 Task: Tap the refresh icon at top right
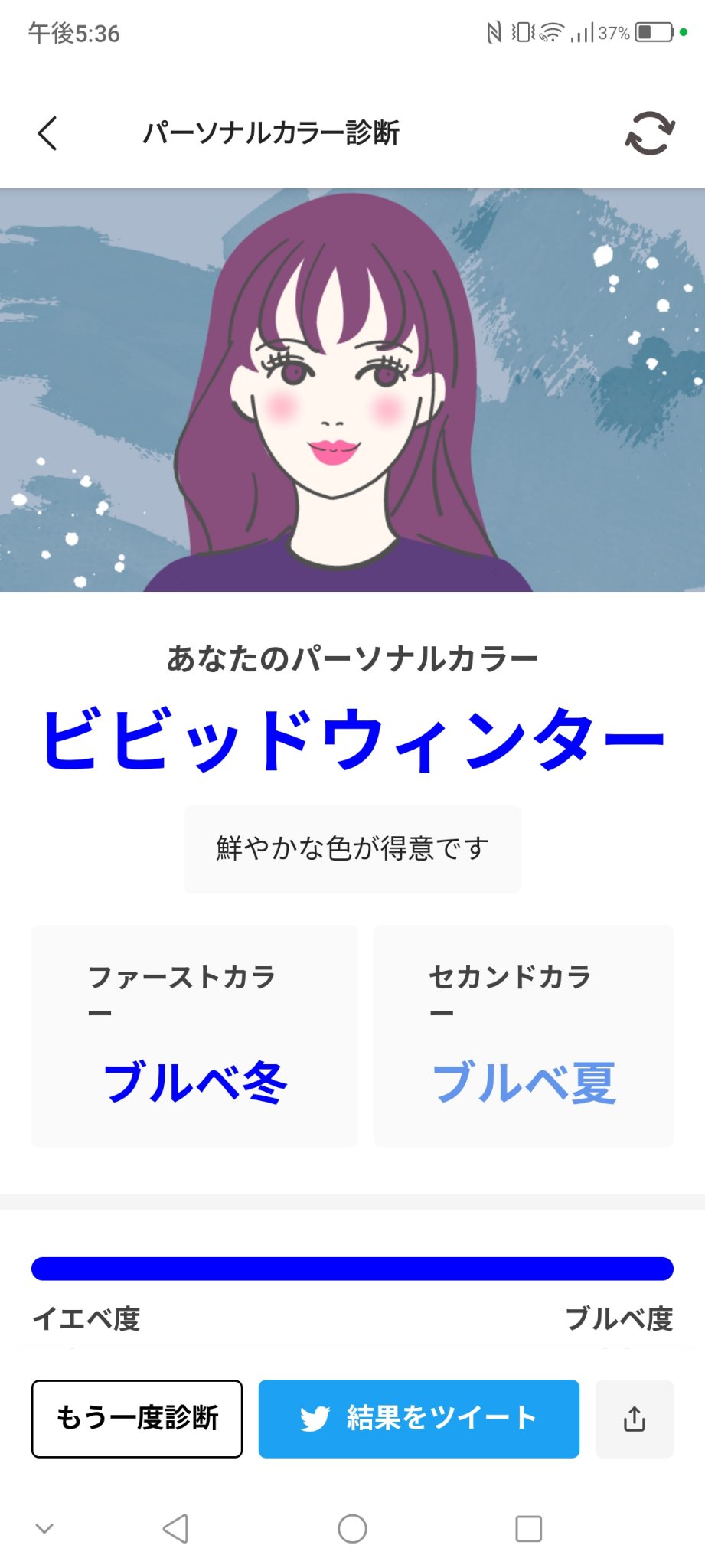click(650, 132)
